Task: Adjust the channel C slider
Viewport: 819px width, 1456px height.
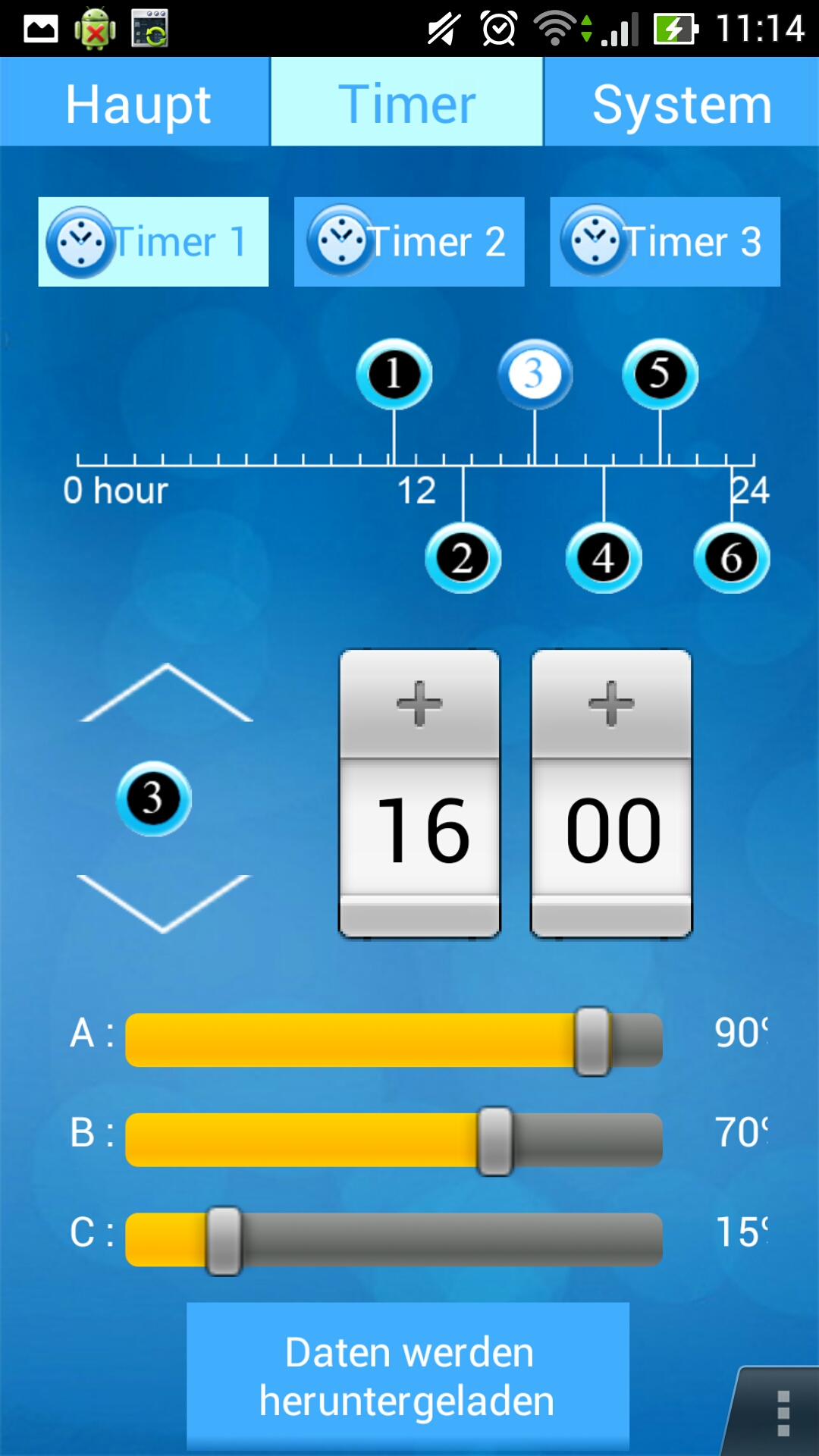Action: [x=224, y=1240]
